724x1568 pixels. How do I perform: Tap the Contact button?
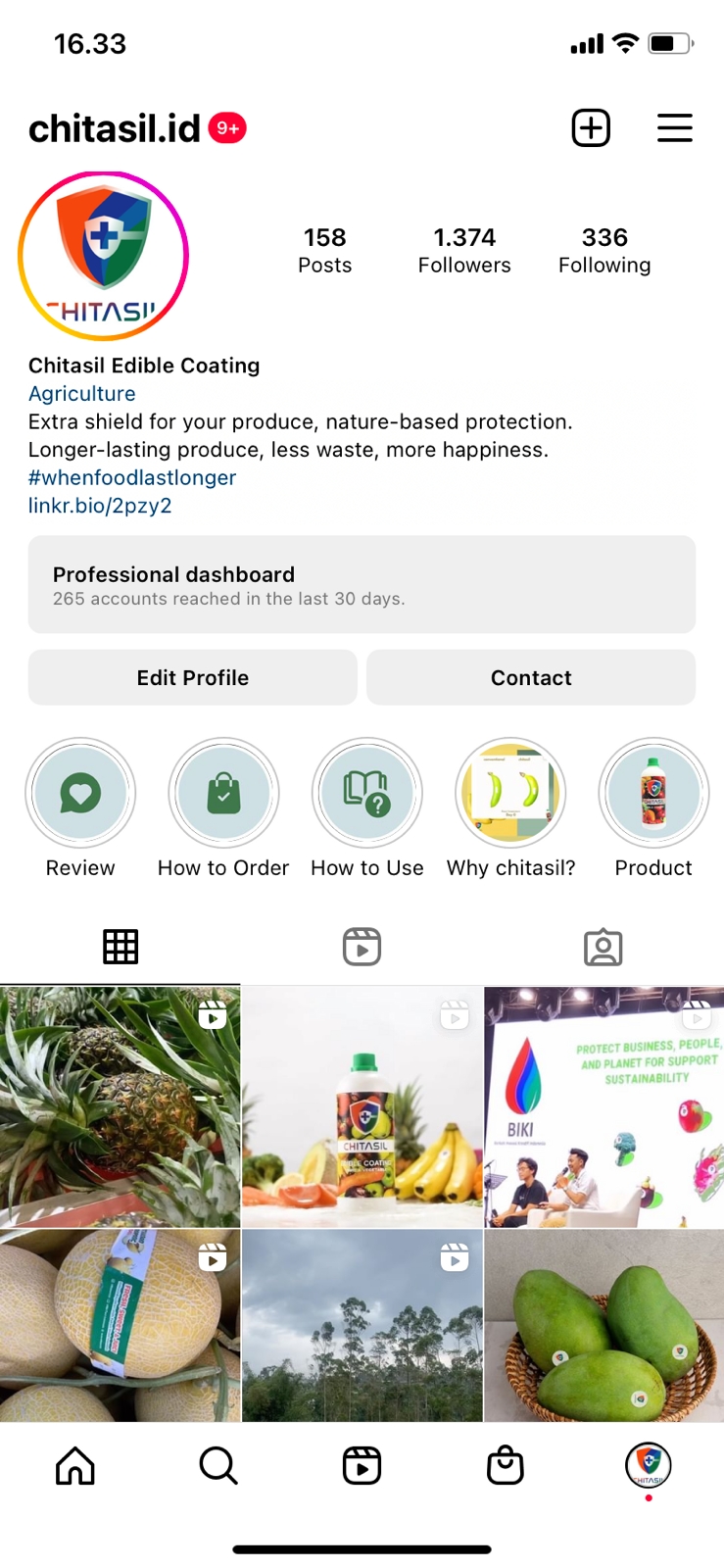pos(531,677)
